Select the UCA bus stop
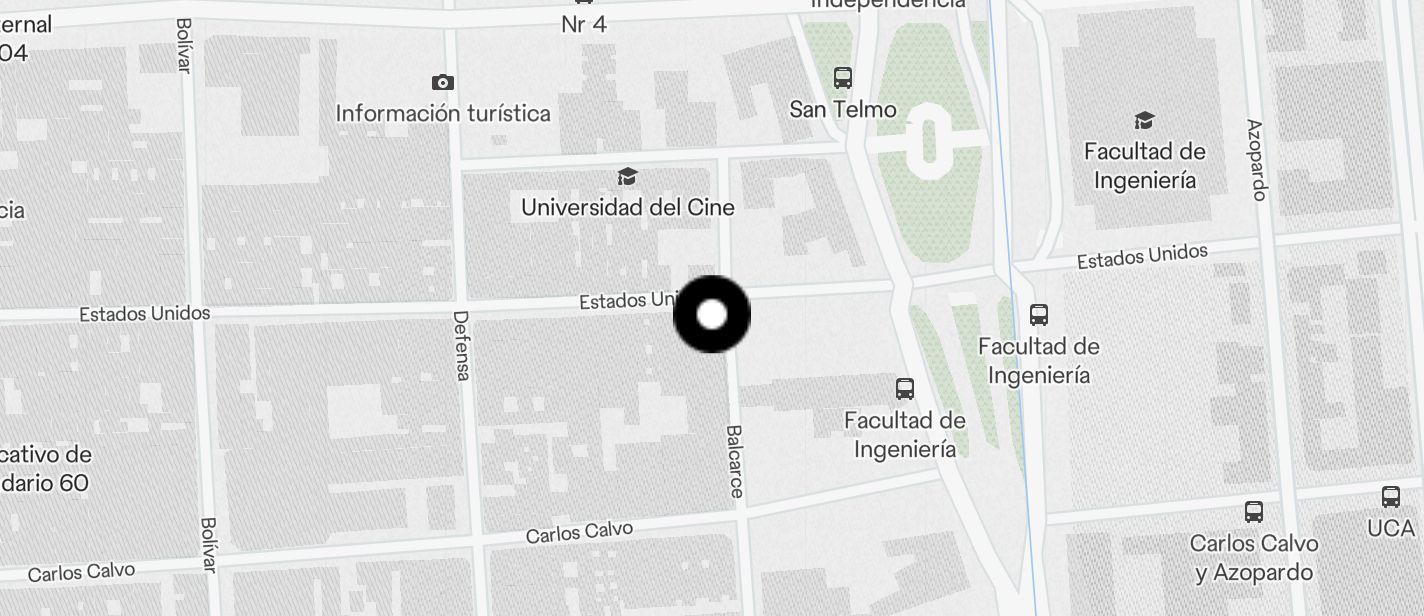 click(1390, 497)
